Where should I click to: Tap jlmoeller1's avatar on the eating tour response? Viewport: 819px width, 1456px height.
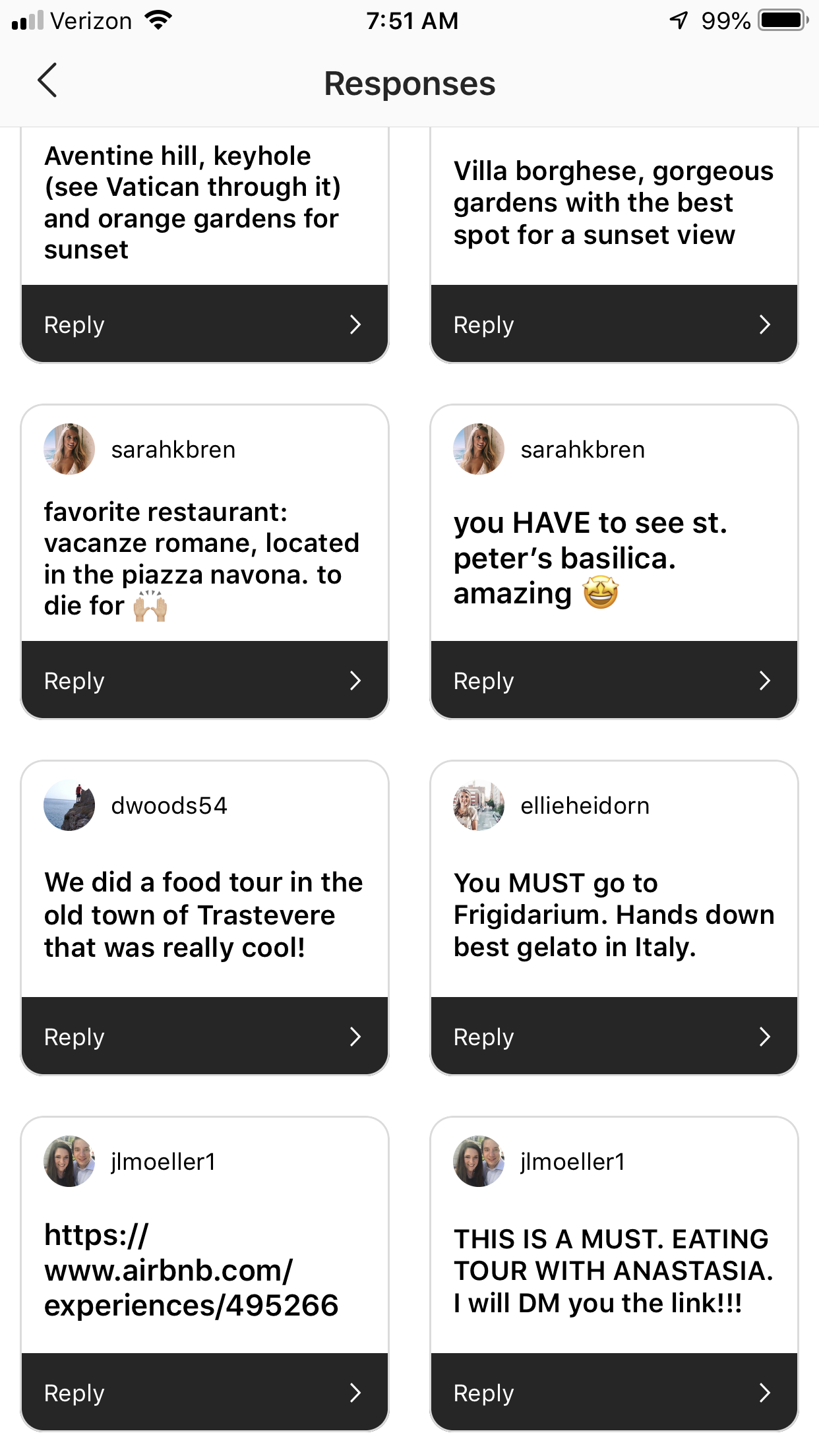[479, 1161]
